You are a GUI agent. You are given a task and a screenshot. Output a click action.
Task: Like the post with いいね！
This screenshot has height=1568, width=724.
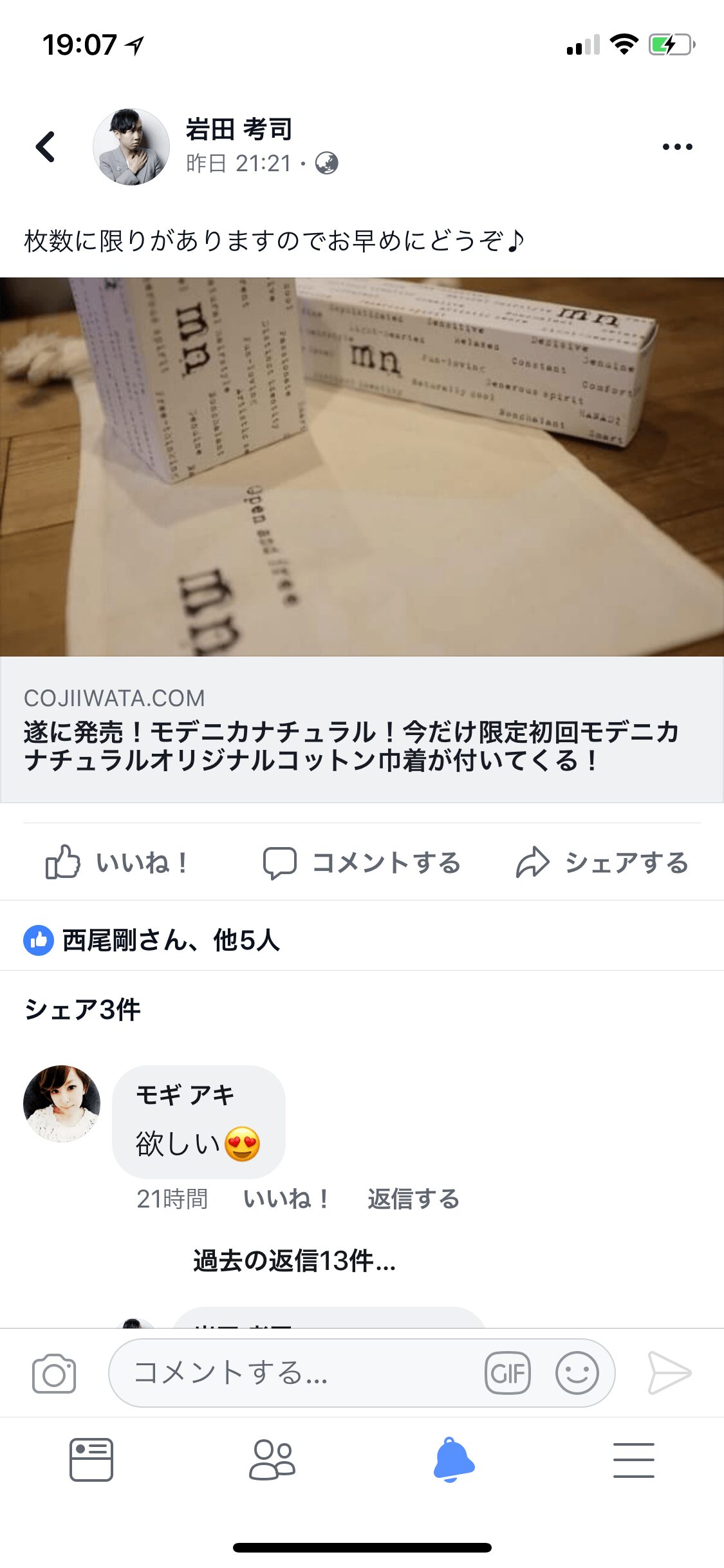coord(117,862)
